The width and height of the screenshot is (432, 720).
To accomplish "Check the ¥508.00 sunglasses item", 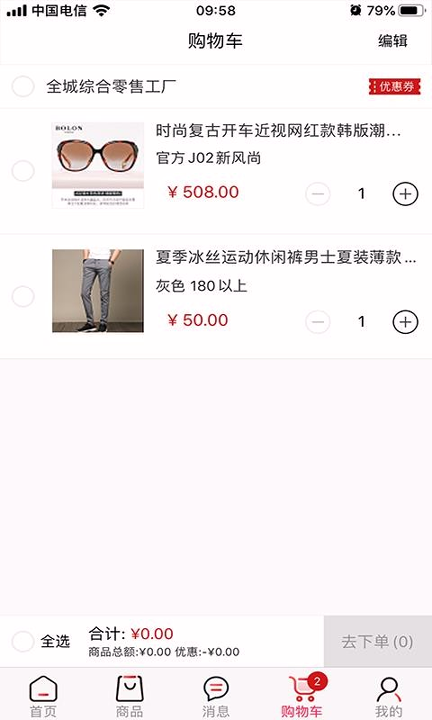I will [x=23, y=171].
